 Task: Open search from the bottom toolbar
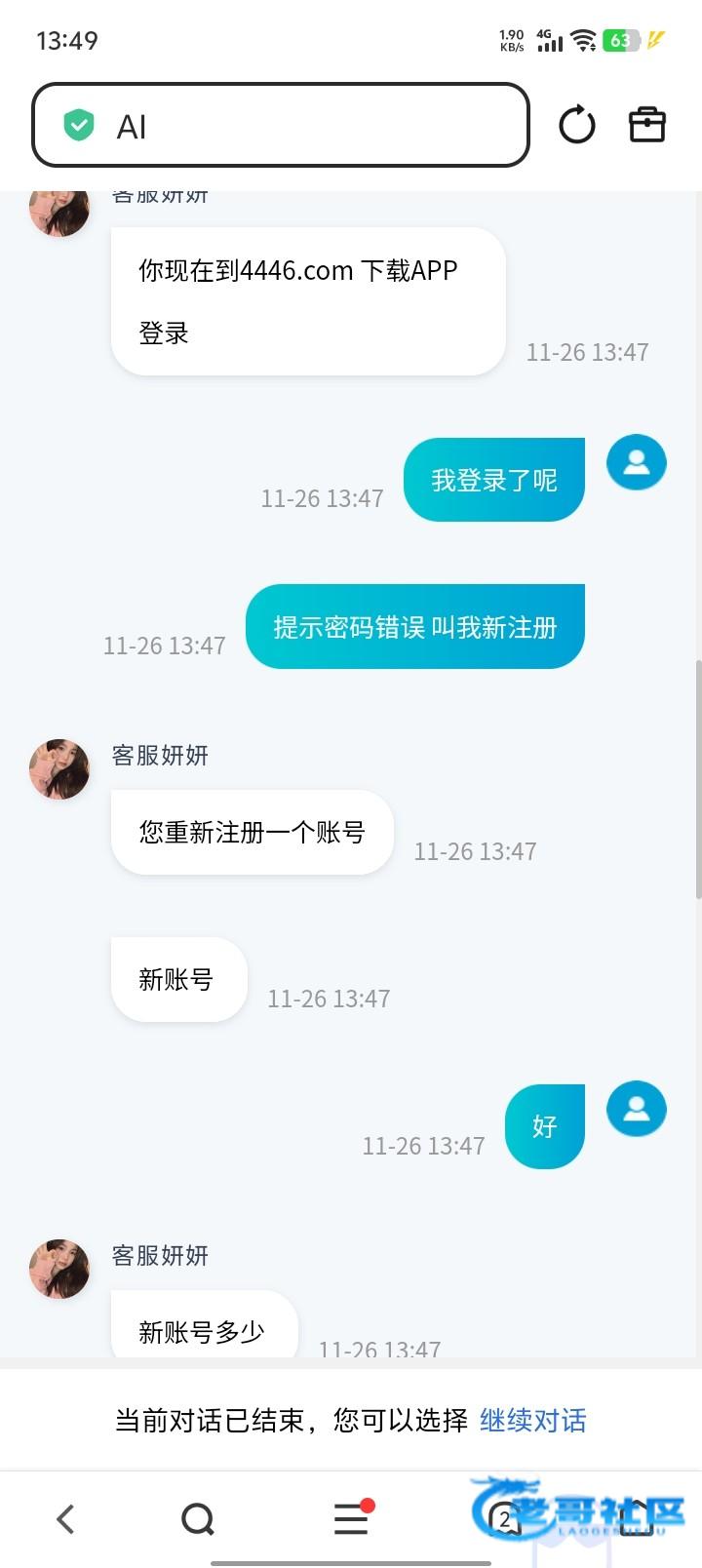tap(198, 1518)
